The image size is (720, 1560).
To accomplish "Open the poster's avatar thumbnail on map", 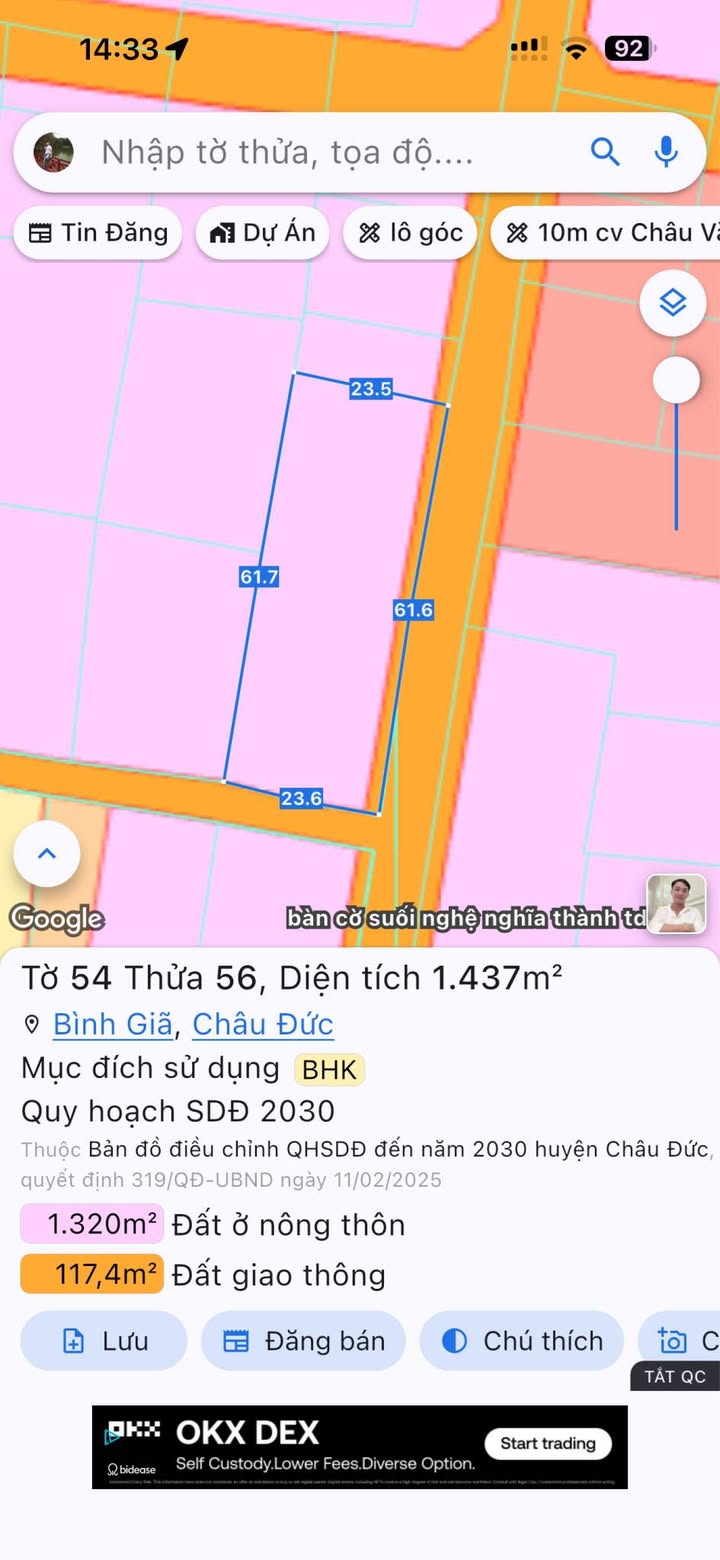I will tap(676, 904).
